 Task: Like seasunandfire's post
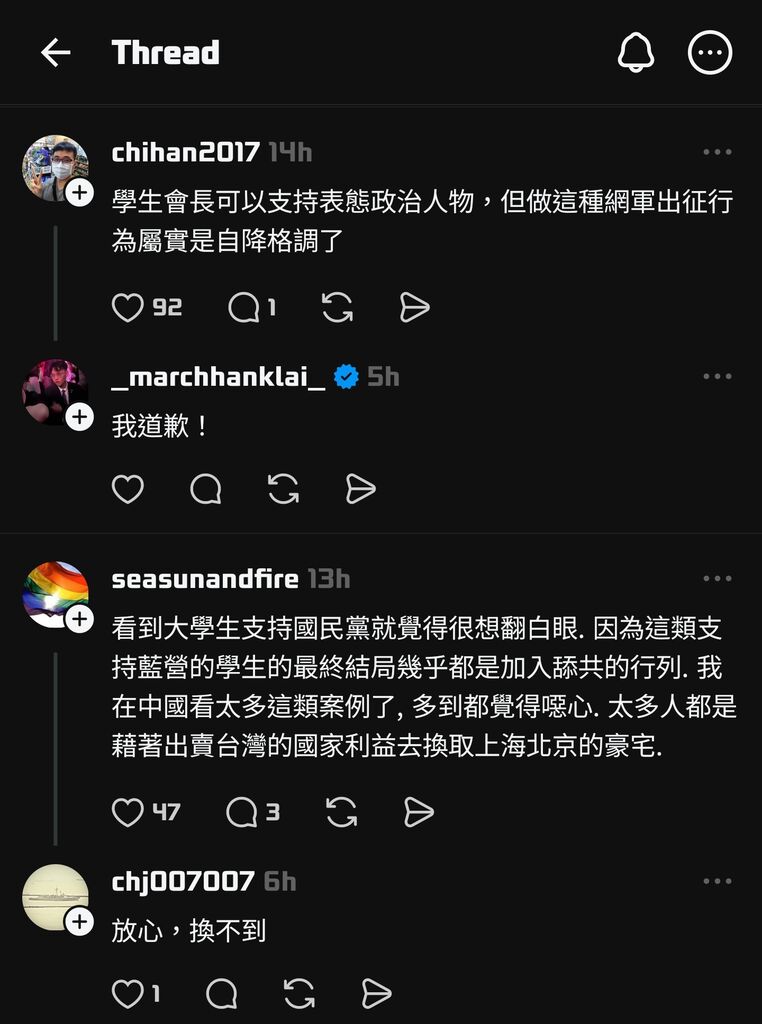coord(128,812)
